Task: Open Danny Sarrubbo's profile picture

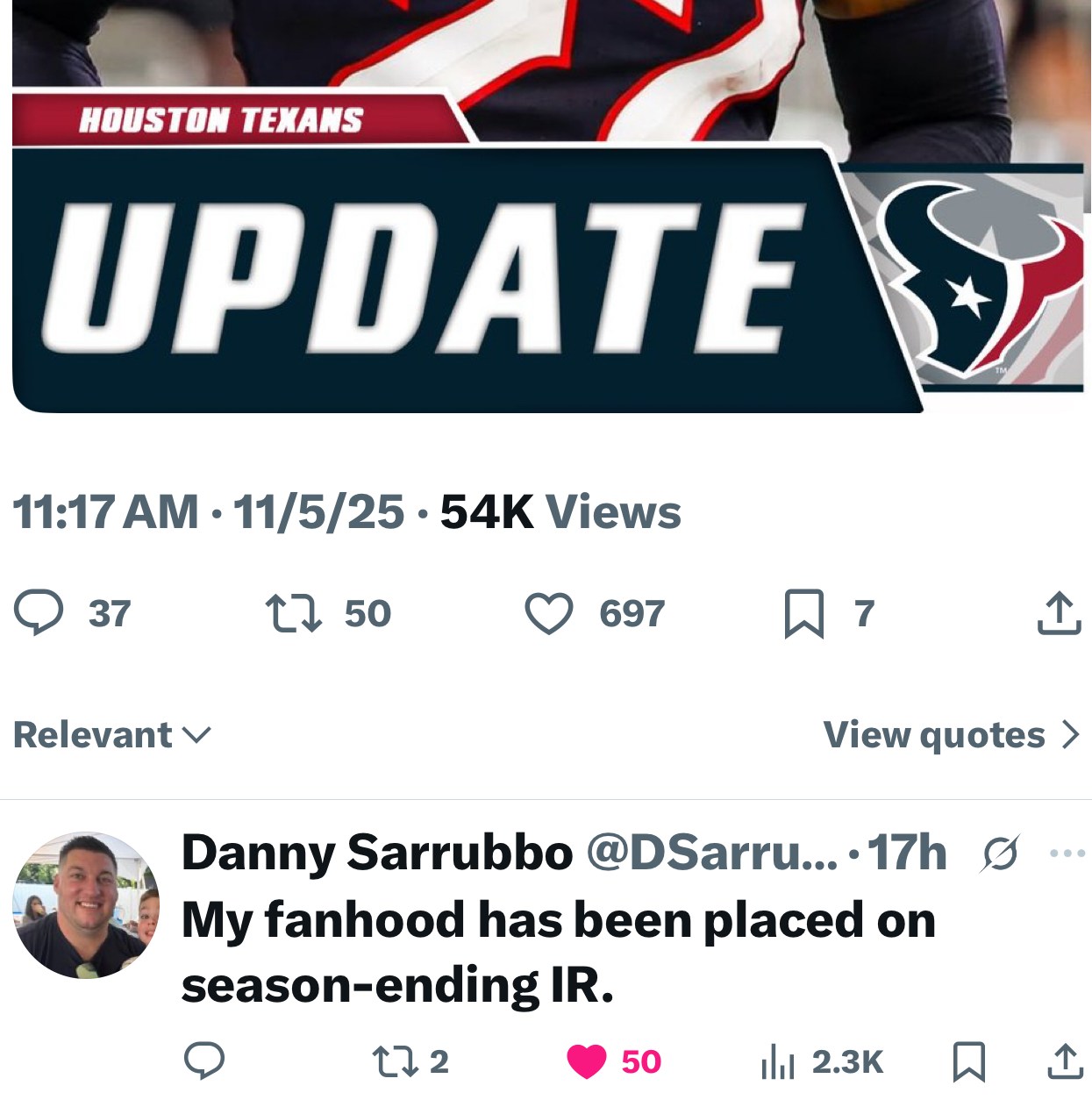Action: pos(86,905)
